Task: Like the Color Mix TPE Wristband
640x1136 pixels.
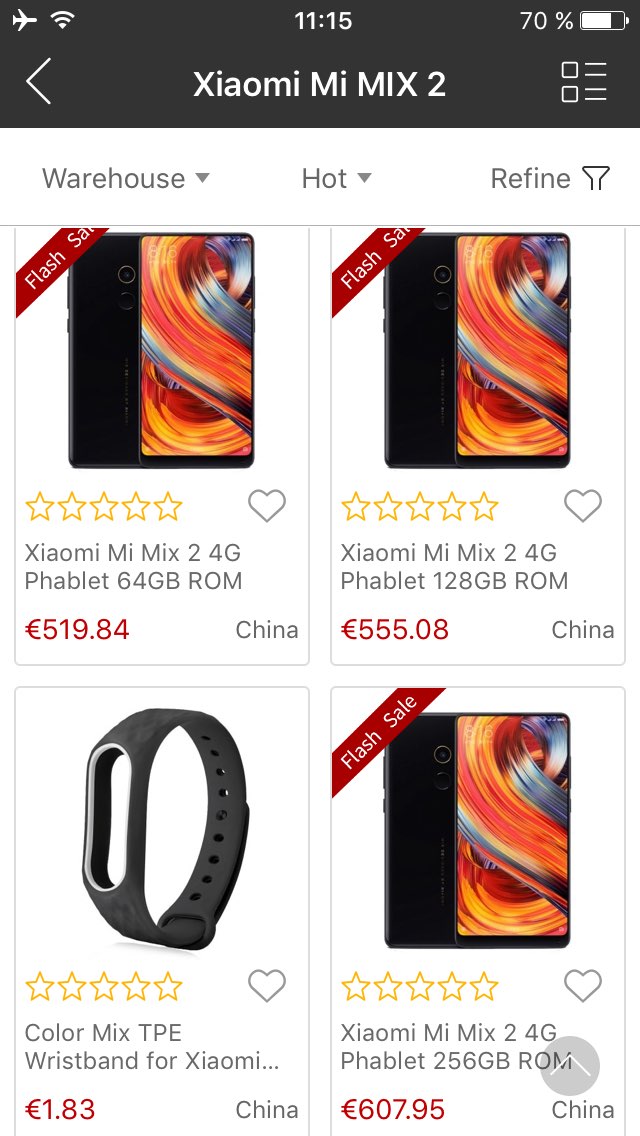Action: click(x=267, y=985)
